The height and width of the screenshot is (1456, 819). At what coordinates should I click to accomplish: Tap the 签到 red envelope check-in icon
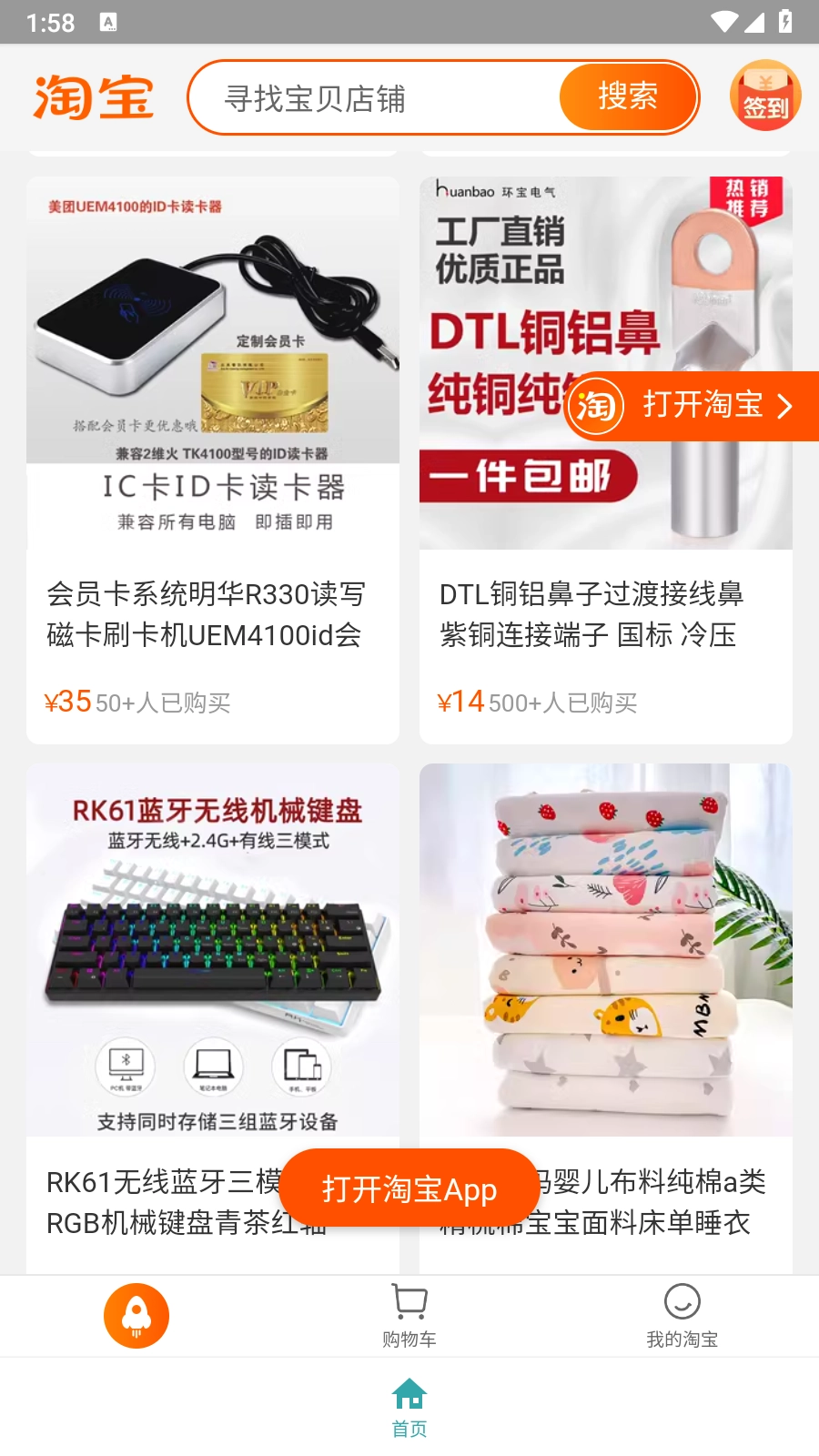tap(765, 95)
